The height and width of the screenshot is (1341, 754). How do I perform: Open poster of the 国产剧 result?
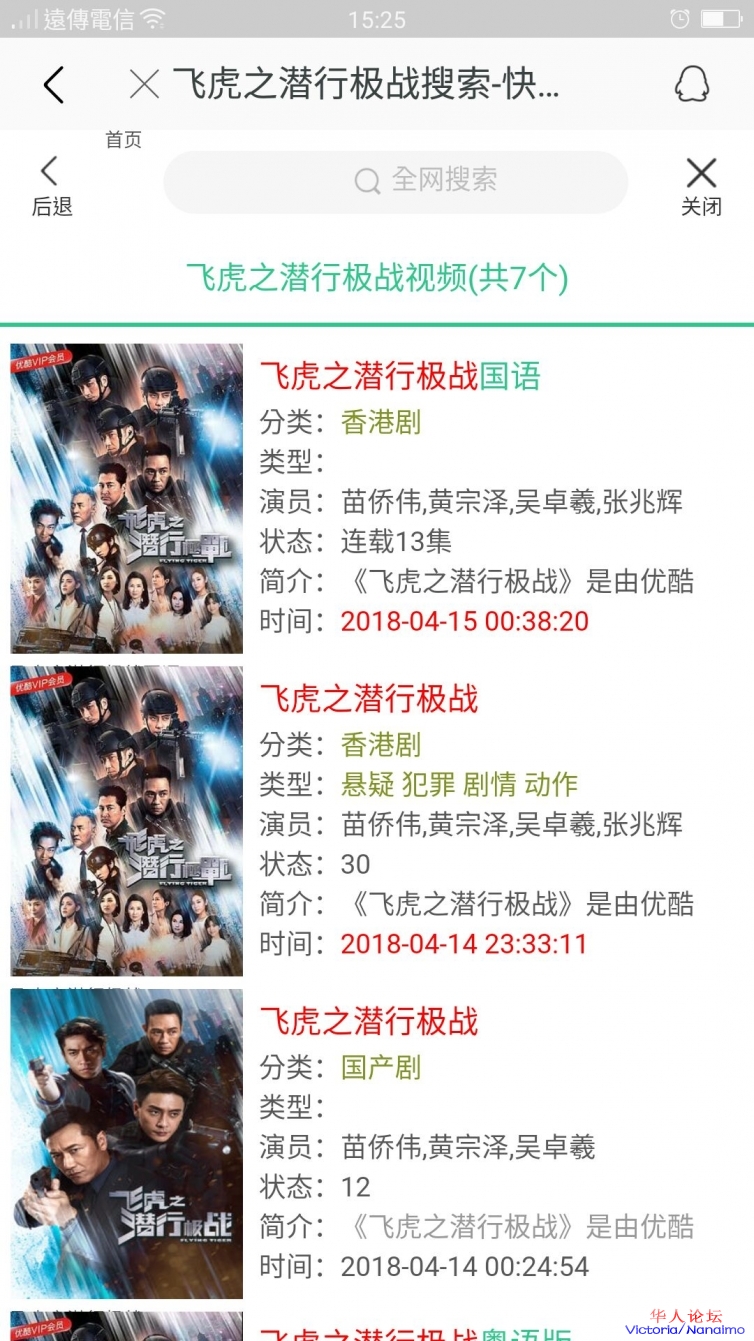coord(127,1144)
